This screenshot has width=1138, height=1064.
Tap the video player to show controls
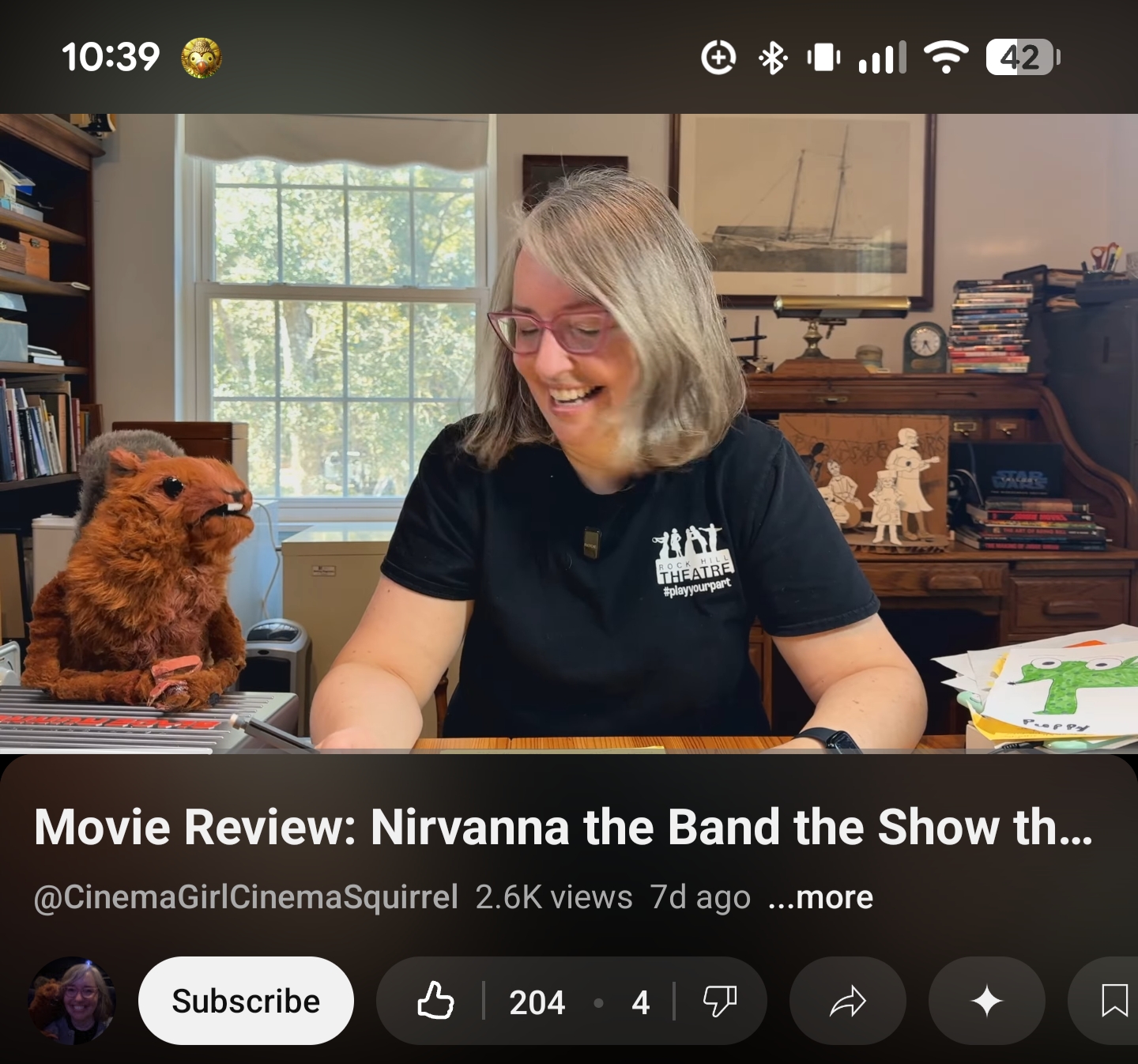click(x=569, y=433)
